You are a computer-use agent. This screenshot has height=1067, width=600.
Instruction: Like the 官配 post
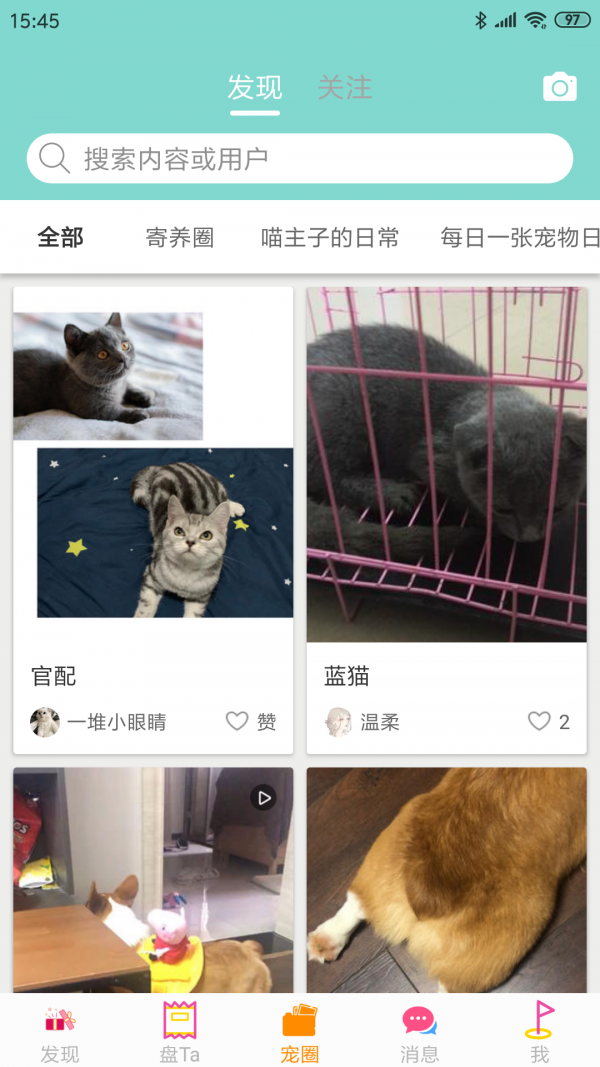238,721
